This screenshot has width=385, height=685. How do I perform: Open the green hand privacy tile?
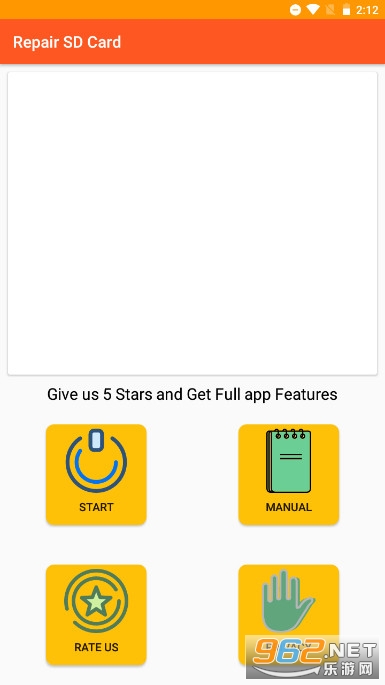(x=288, y=615)
